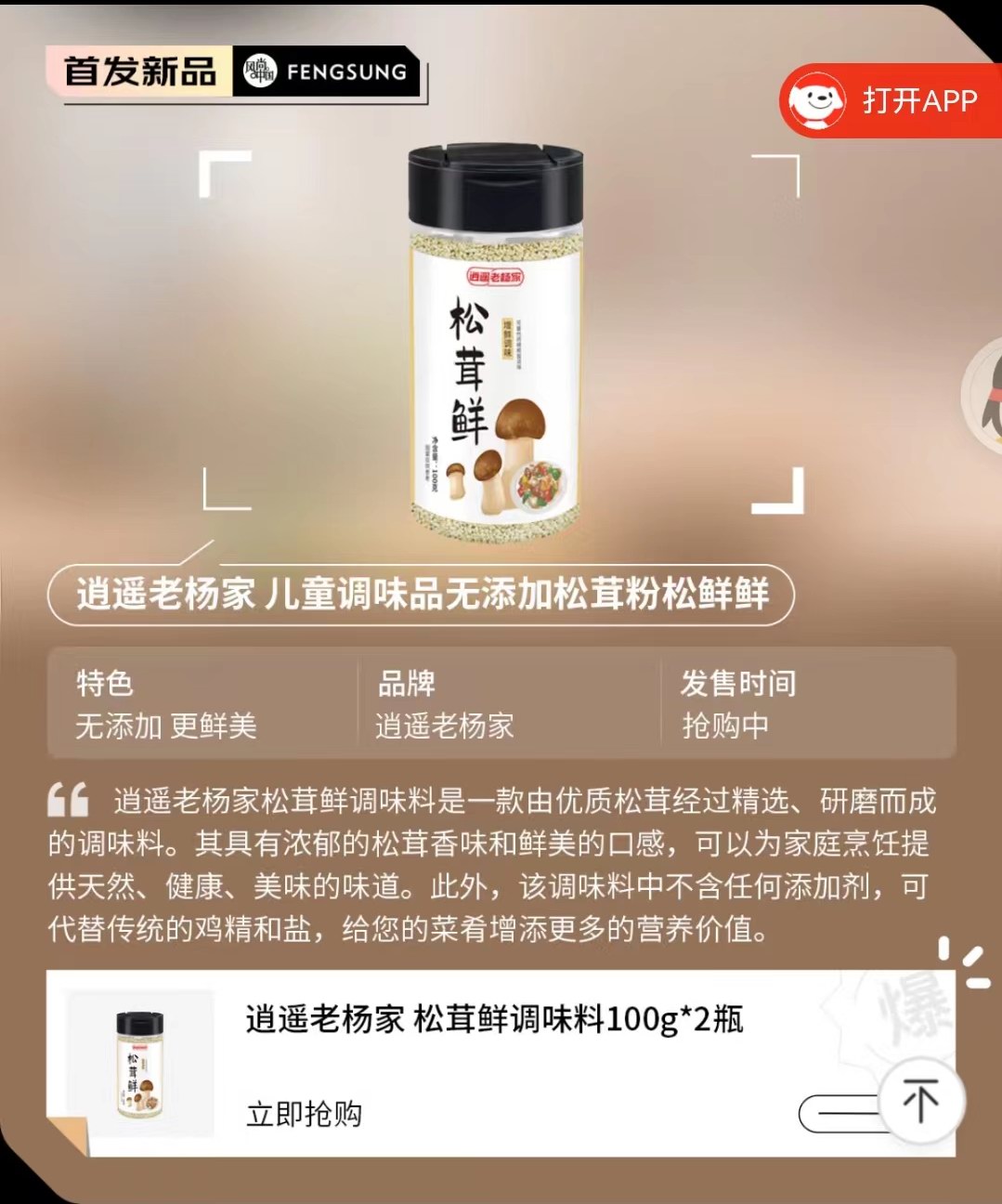Screen dimensions: 1002x1204
Task: Open the 松茸鲜调味料100g*2瓶 product card
Action: pos(494,1020)
